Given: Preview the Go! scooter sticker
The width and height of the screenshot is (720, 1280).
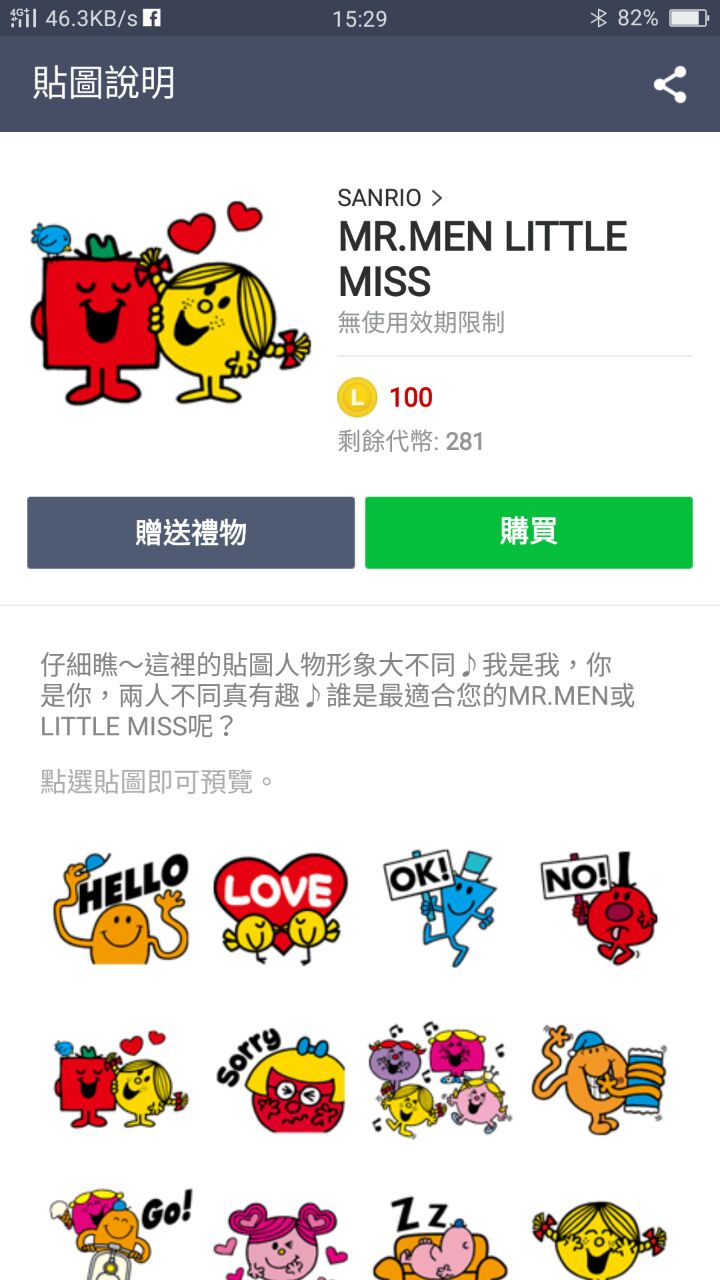Looking at the screenshot, I should coord(120,1235).
